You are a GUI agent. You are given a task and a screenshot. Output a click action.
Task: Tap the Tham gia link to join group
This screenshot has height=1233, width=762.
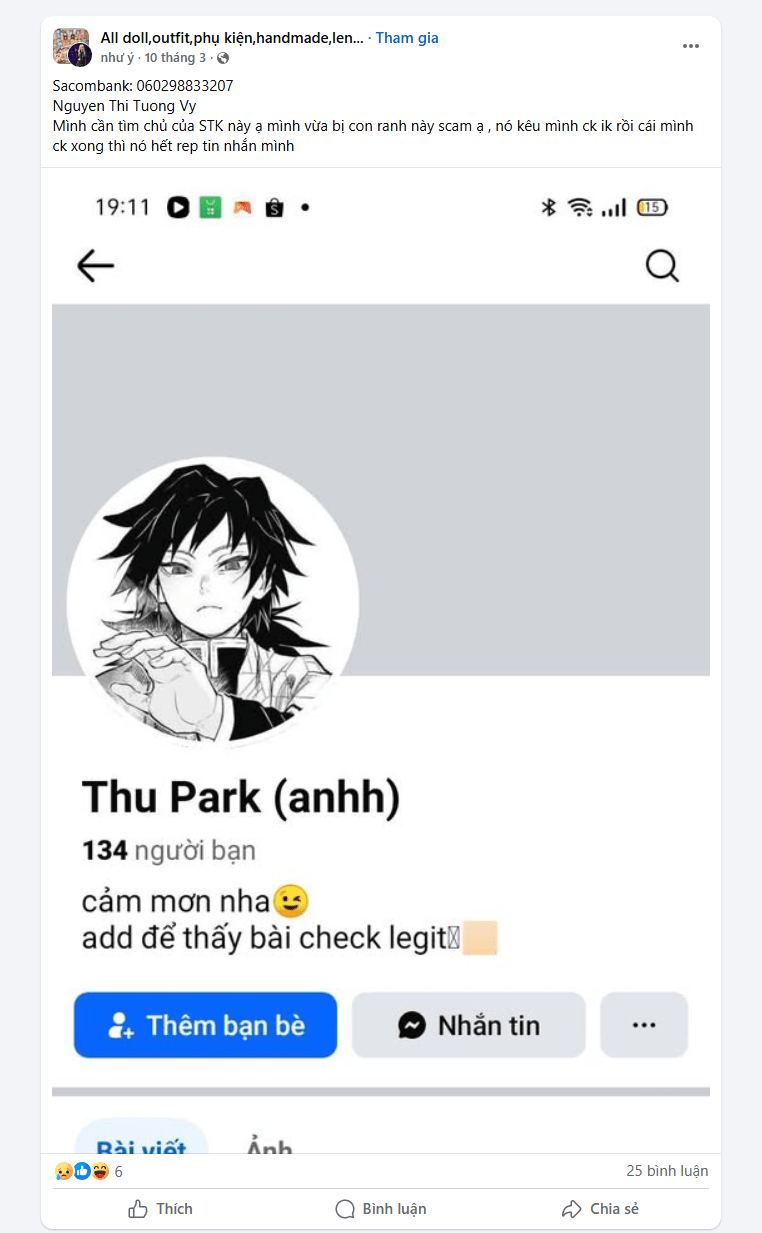pyautogui.click(x=407, y=38)
